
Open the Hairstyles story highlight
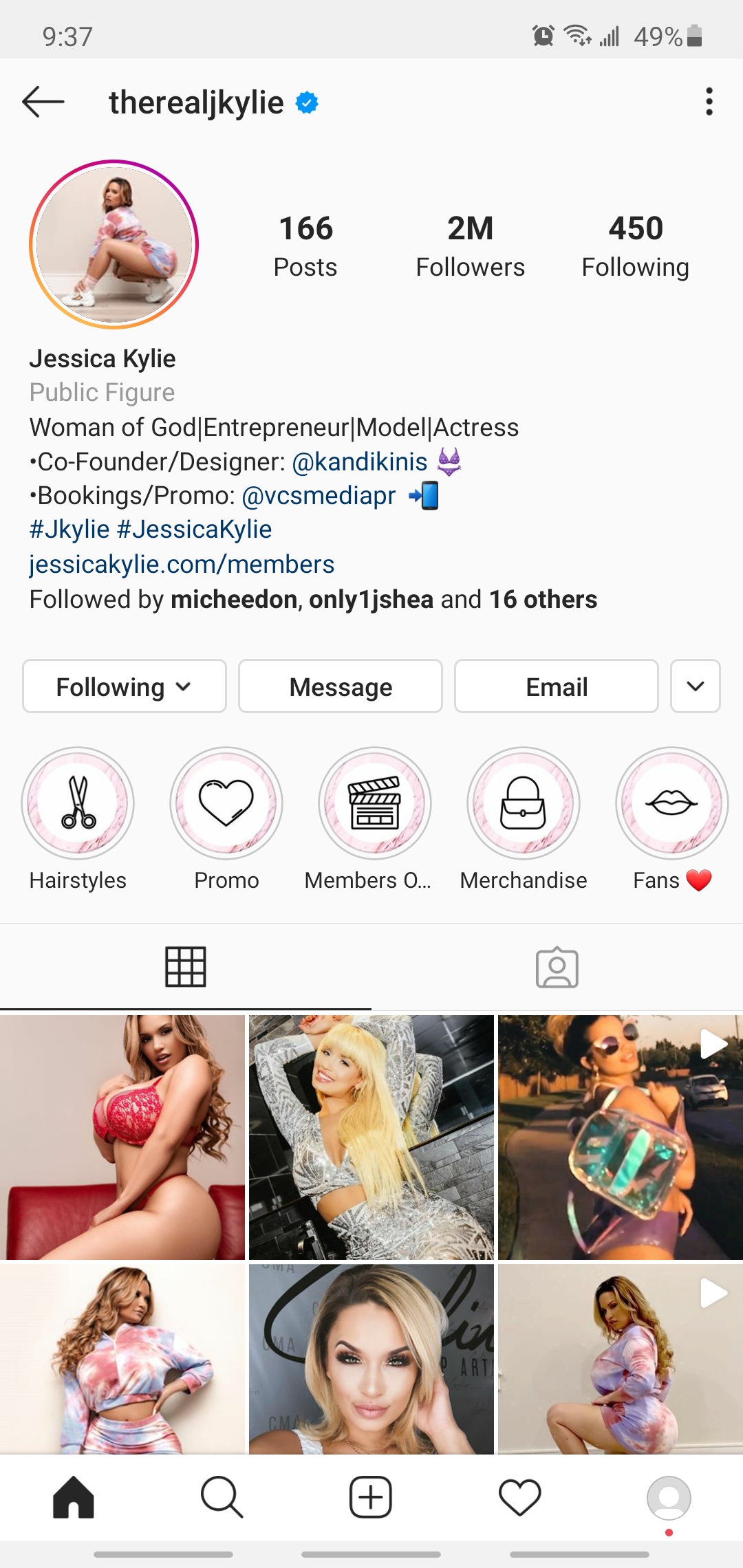pyautogui.click(x=78, y=803)
